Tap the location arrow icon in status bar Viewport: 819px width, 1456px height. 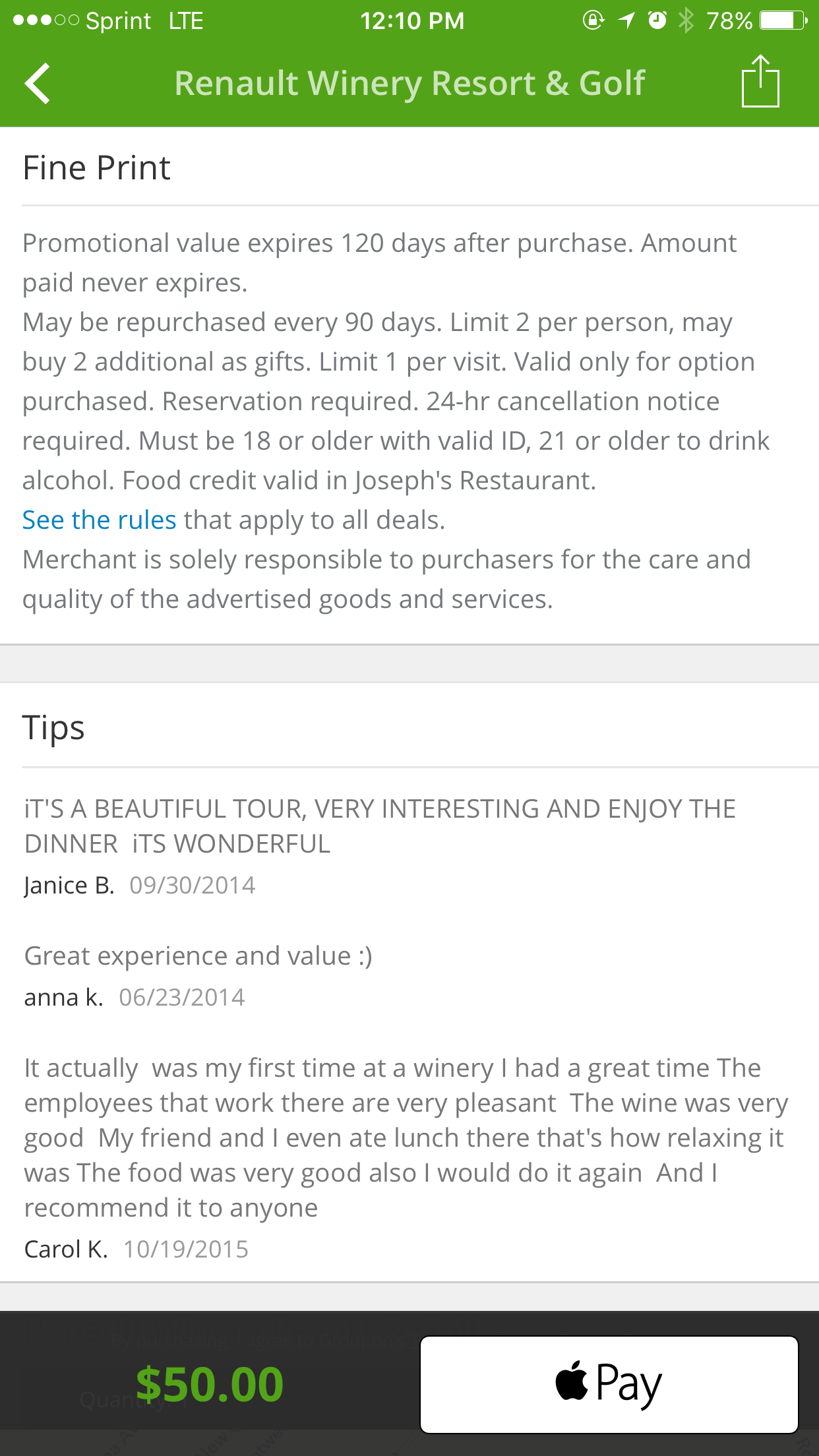(624, 20)
